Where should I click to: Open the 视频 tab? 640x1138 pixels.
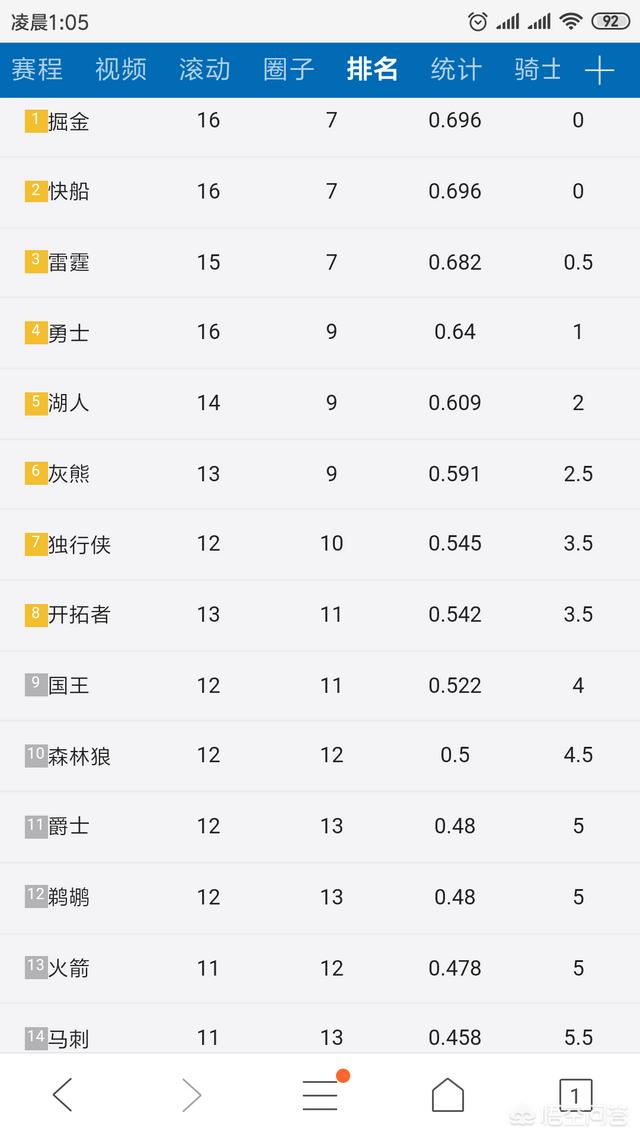[x=121, y=69]
